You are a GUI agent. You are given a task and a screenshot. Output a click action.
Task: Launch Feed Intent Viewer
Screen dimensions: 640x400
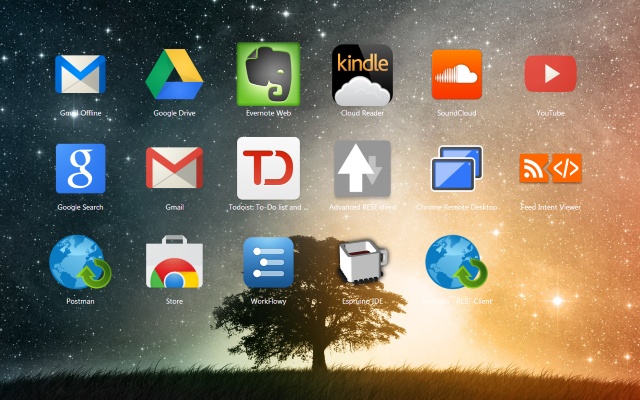tap(550, 168)
